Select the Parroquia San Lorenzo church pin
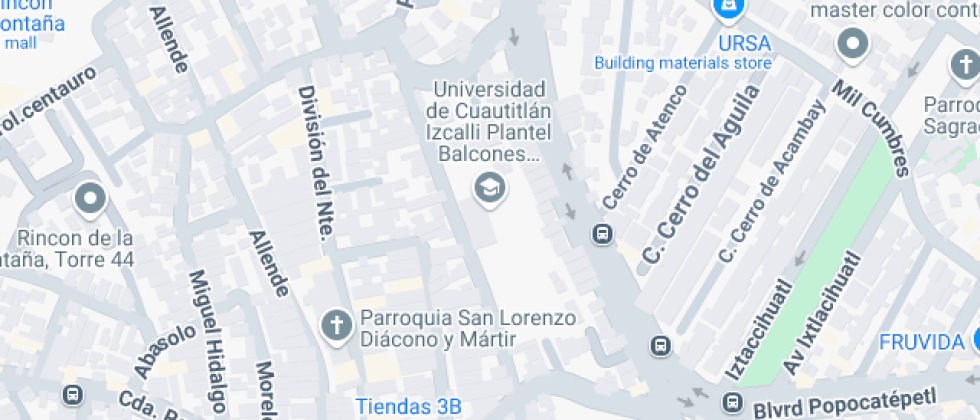The width and height of the screenshot is (980, 420). (337, 325)
